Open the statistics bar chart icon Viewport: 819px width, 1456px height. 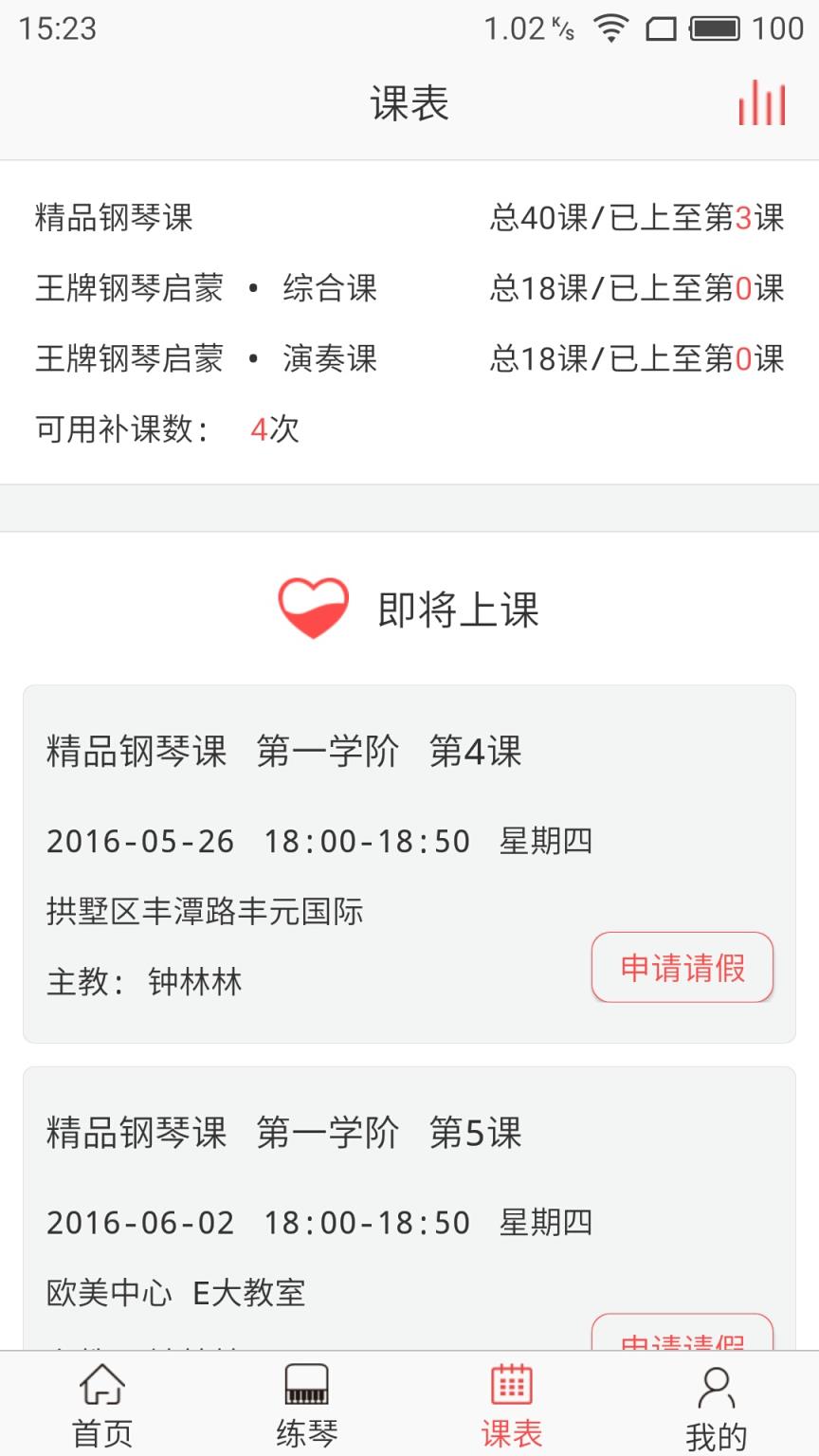[x=762, y=101]
